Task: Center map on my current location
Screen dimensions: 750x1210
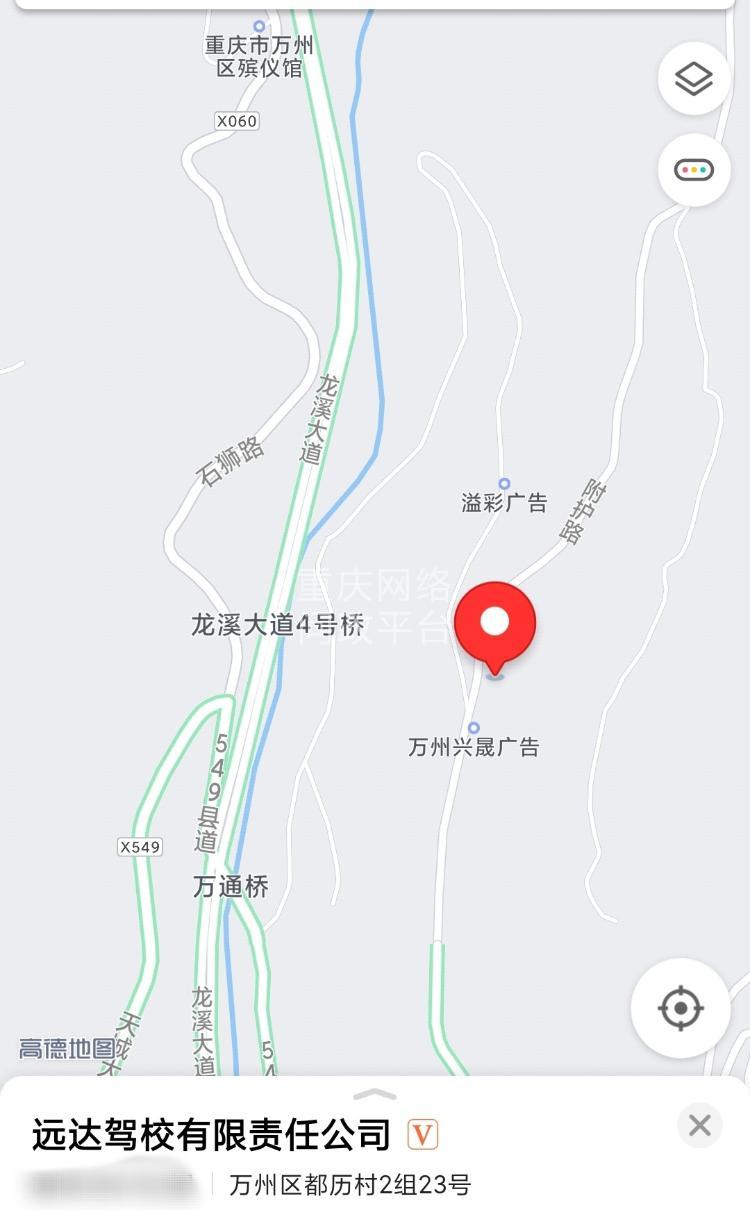Action: 681,1008
